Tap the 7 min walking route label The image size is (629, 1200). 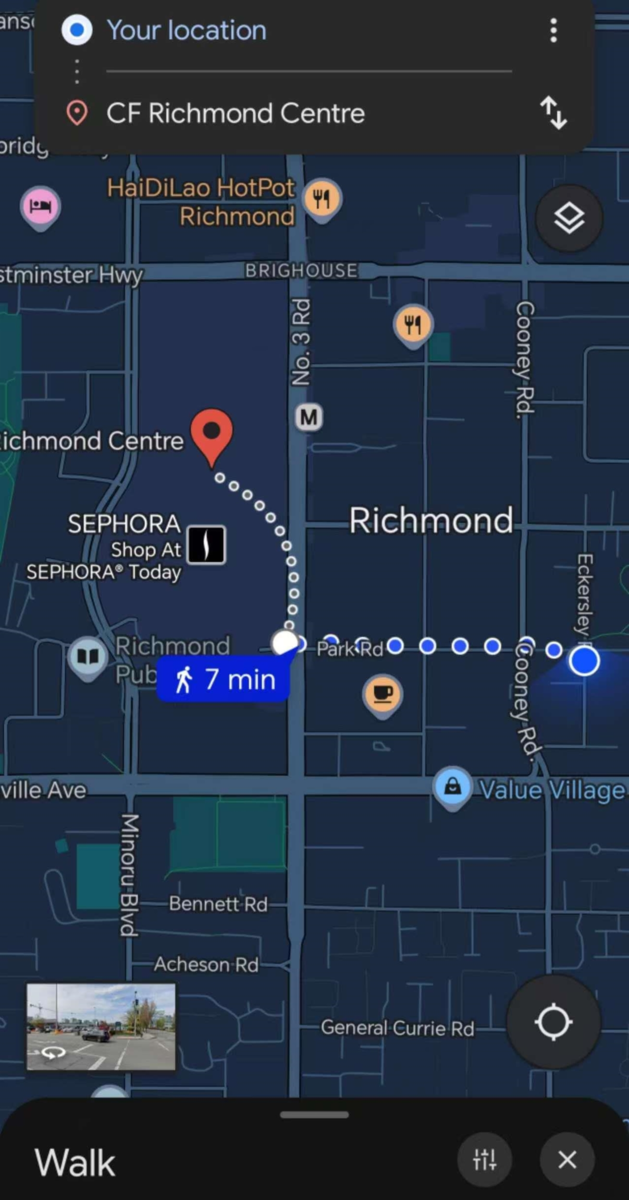[224, 680]
